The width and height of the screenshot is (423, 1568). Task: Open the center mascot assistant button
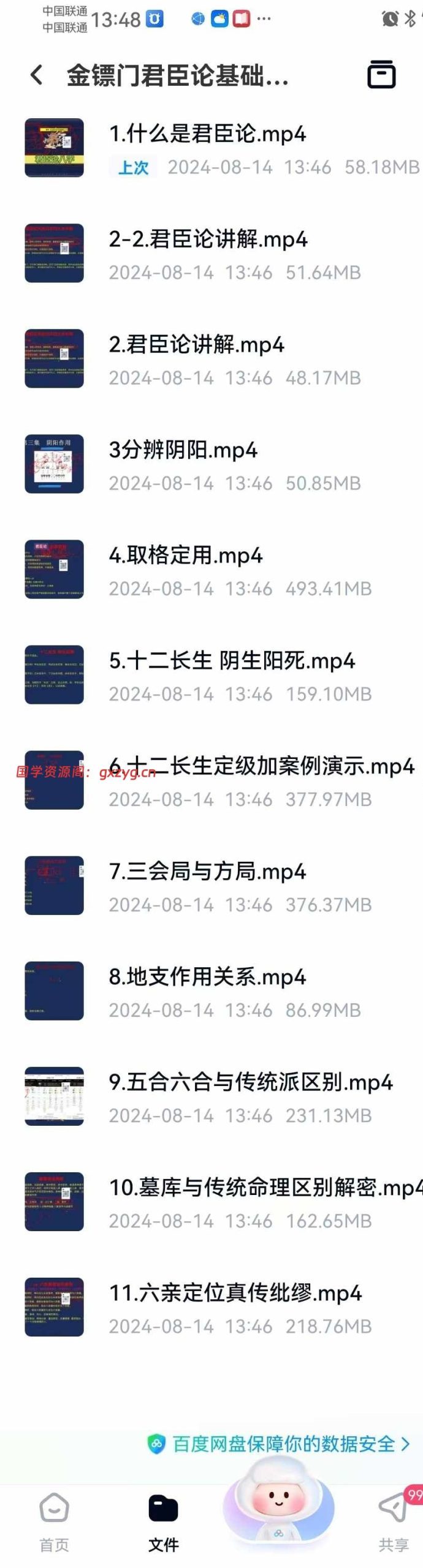(x=278, y=1504)
